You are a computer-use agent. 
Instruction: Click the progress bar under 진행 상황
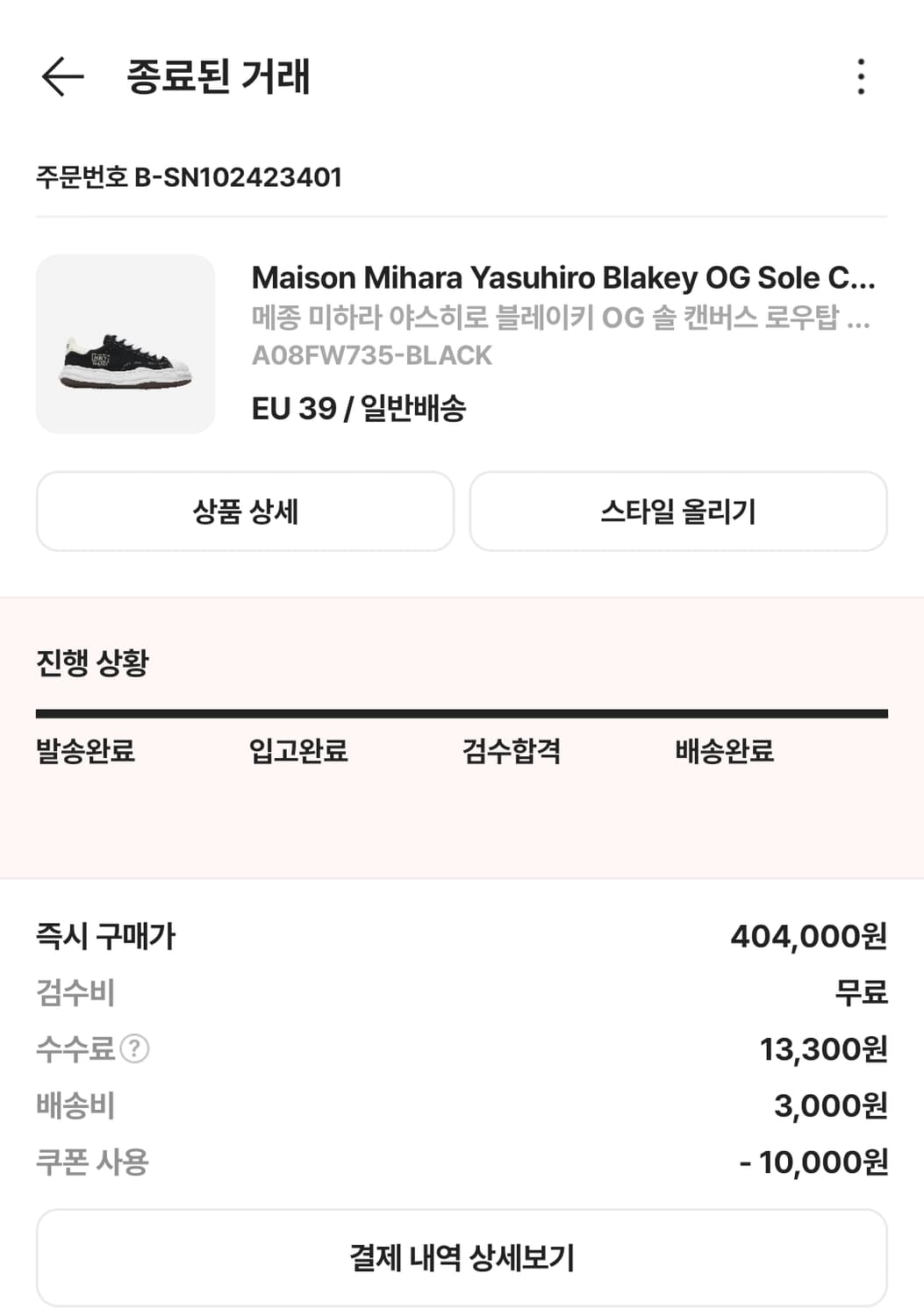coord(462,712)
